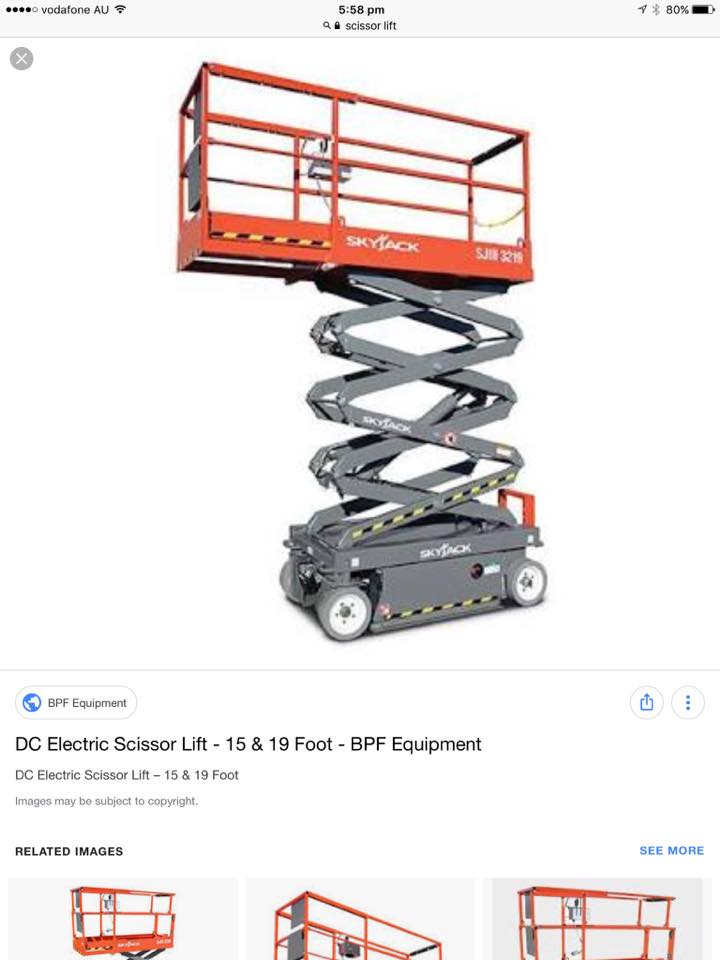Viewport: 720px width, 960px height.
Task: Open the three-dot overflow menu
Action: [x=688, y=703]
